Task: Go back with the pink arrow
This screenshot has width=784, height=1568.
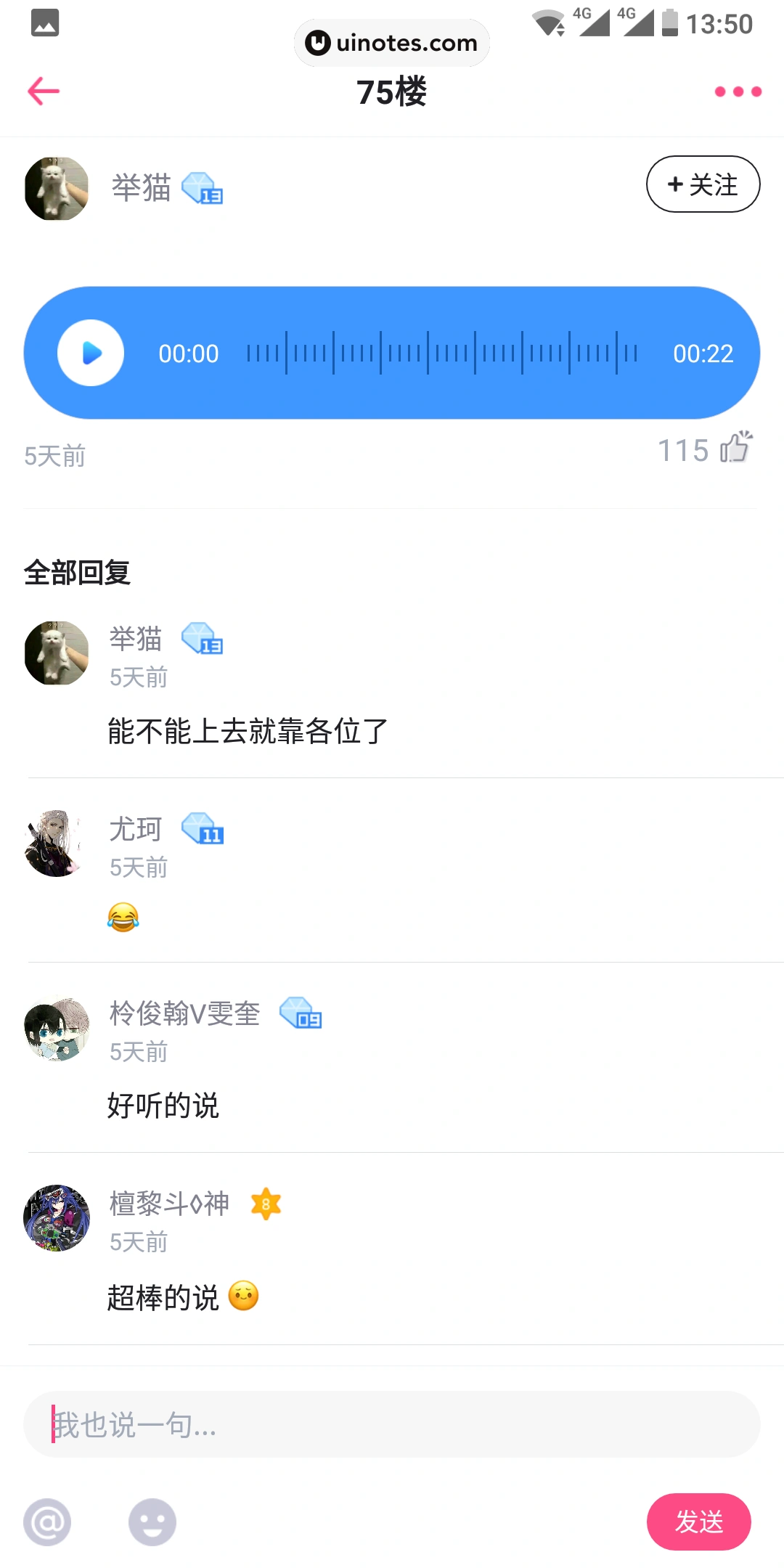Action: (44, 91)
